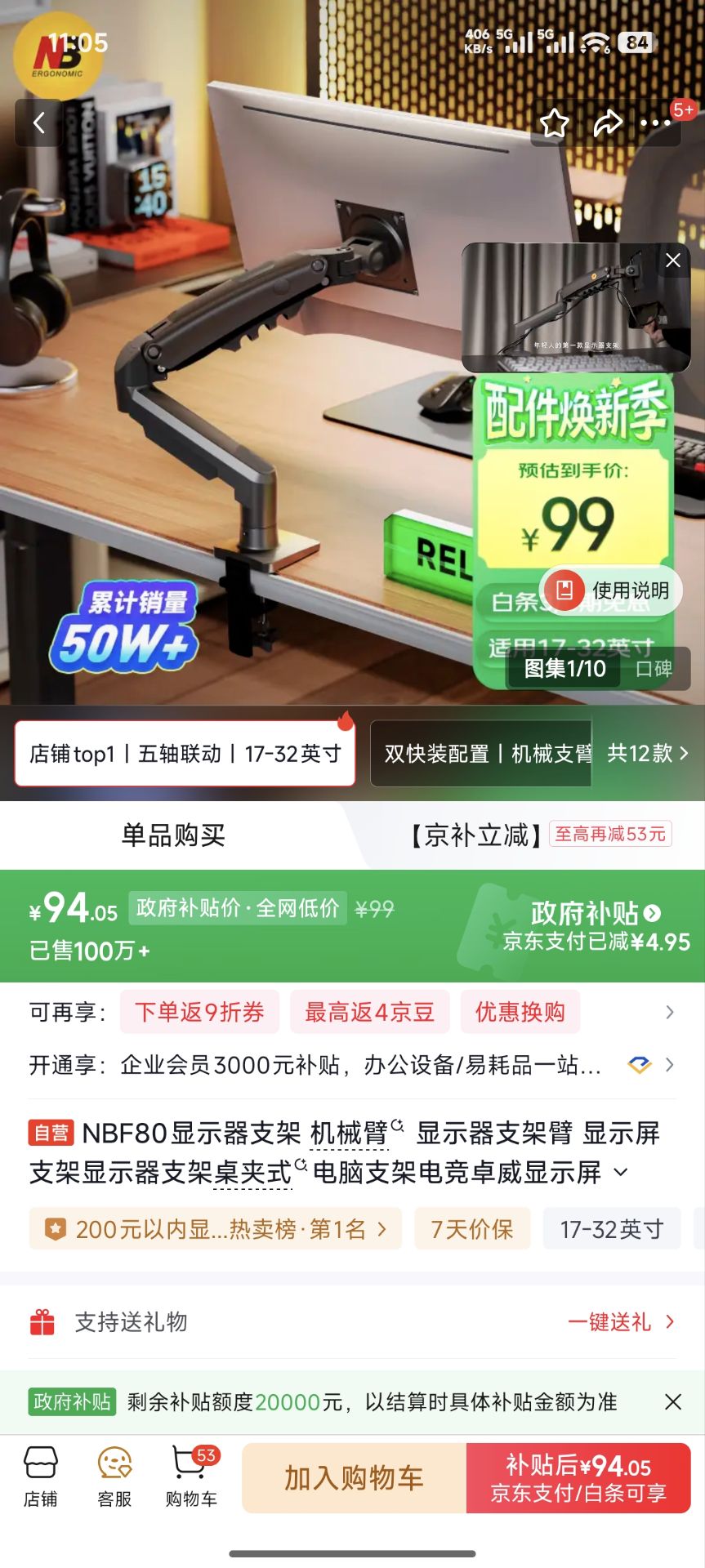705x1568 pixels.
Task: Switch to the 口碑 reviews tab
Action: pos(654,669)
